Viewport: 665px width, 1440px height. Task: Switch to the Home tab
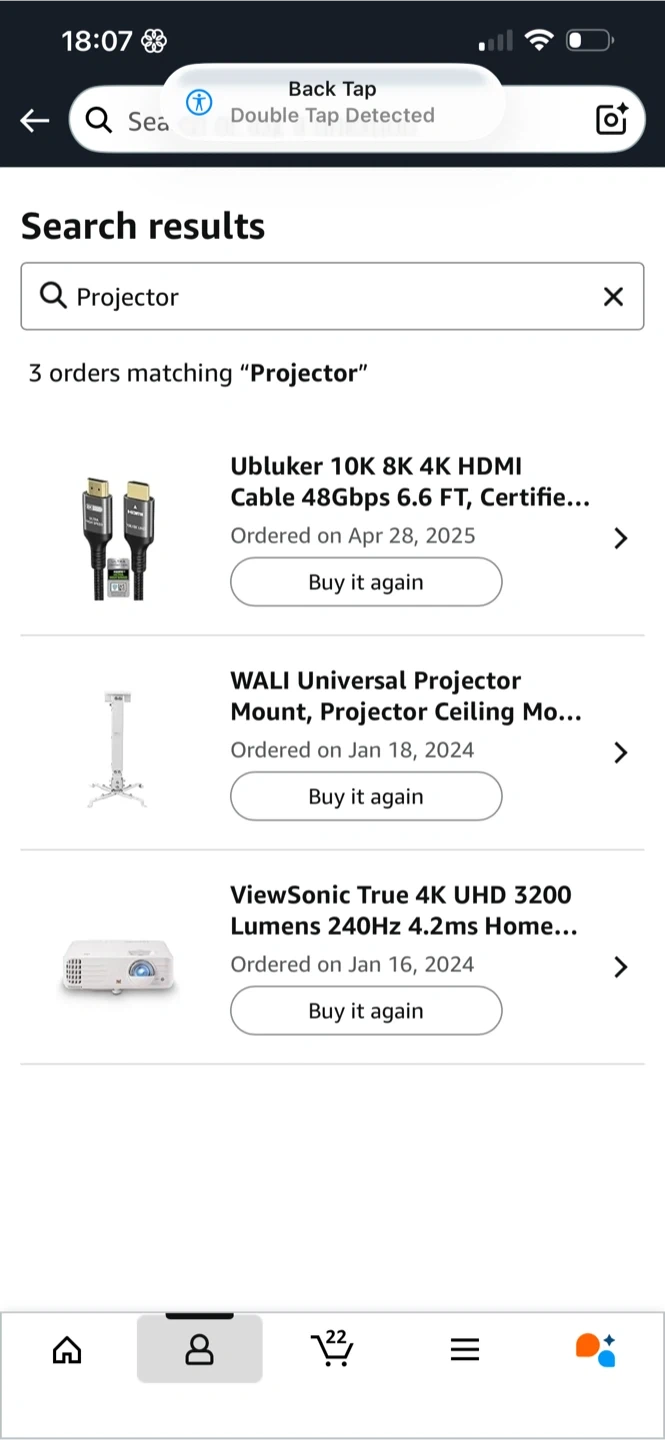click(67, 1350)
